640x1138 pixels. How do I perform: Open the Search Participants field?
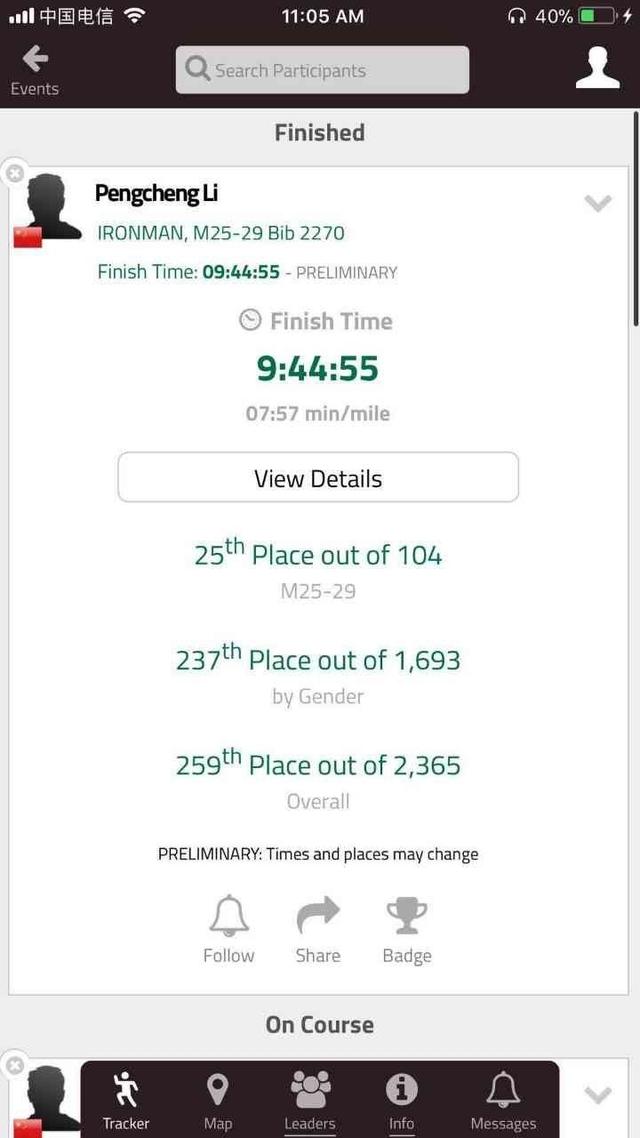pos(322,70)
